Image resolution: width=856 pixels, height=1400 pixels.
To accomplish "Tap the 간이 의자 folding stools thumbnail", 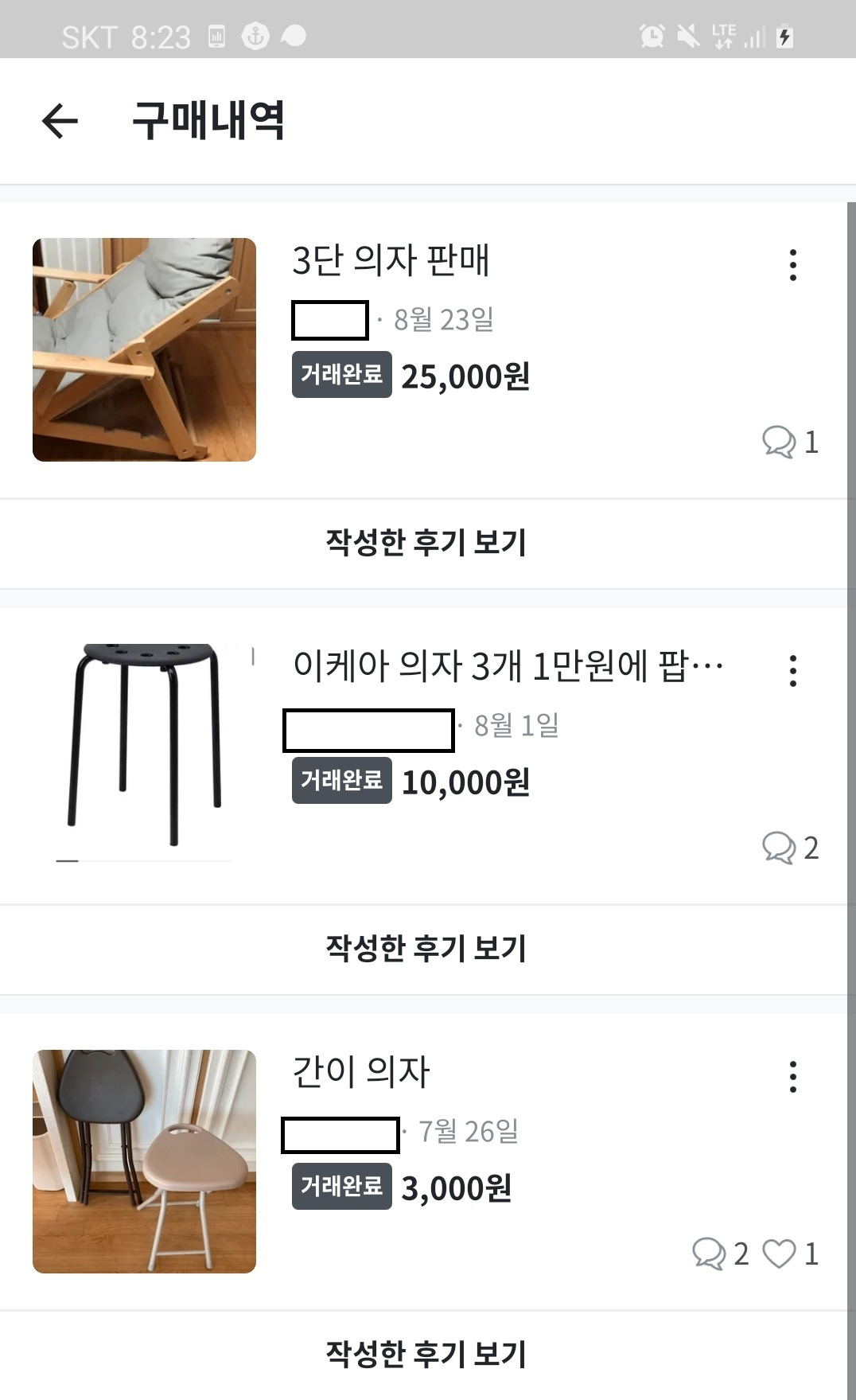I will [x=144, y=1161].
